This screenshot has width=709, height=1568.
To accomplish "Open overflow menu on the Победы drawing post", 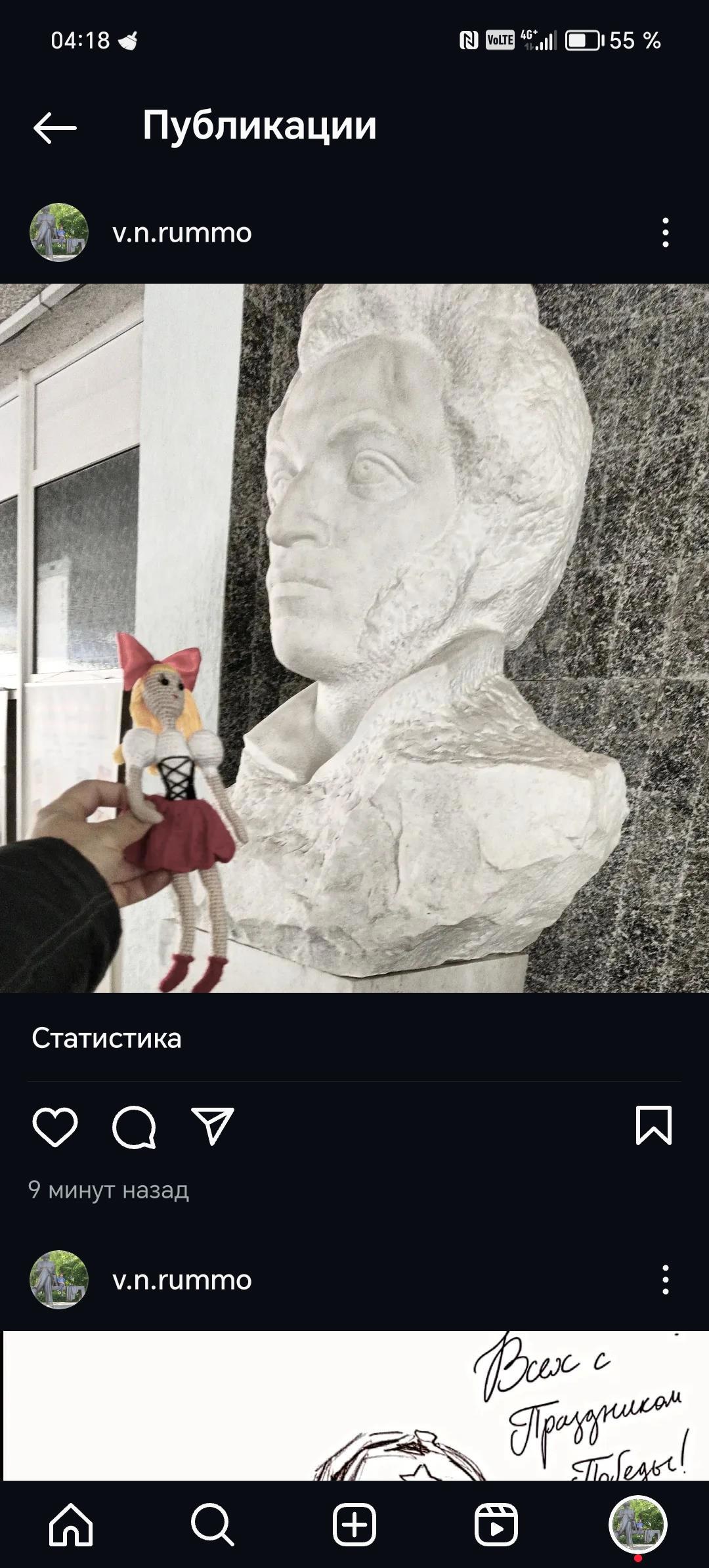I will click(665, 1280).
